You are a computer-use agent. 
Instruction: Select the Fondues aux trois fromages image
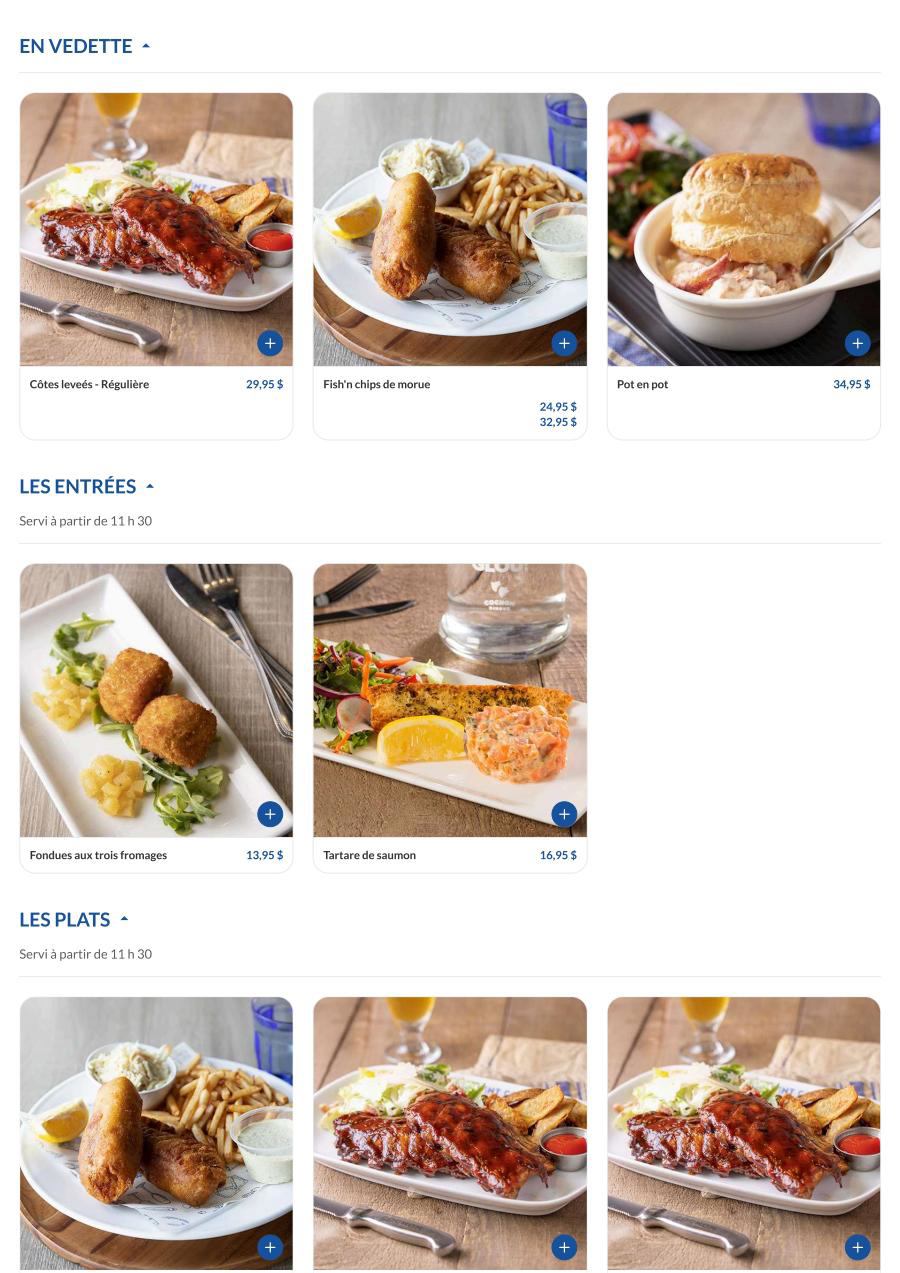156,699
